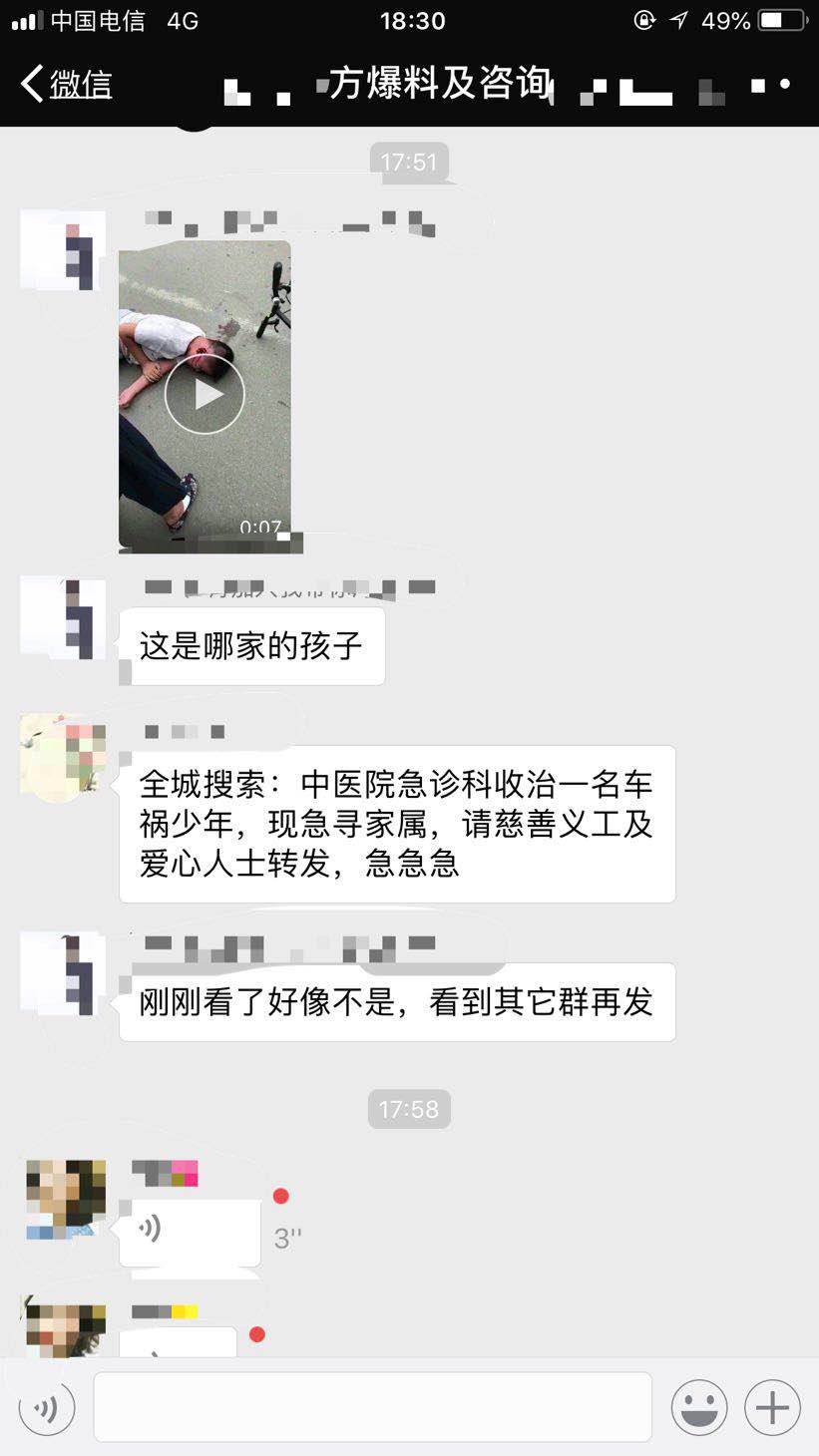Open avatar beside 刚刚看了好像不是 message
819x1456 pixels.
(x=63, y=974)
